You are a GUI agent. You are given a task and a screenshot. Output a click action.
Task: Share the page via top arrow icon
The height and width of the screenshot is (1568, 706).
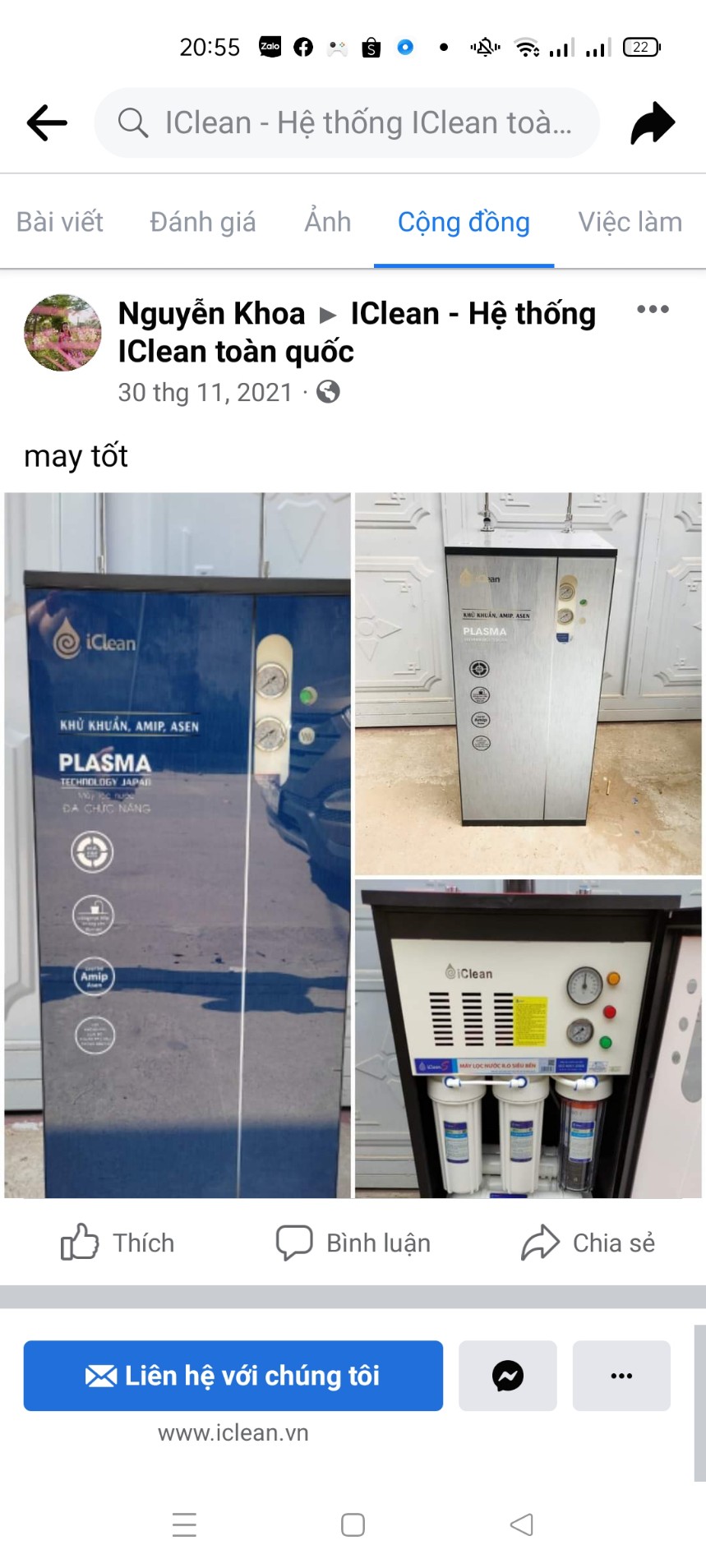653,123
